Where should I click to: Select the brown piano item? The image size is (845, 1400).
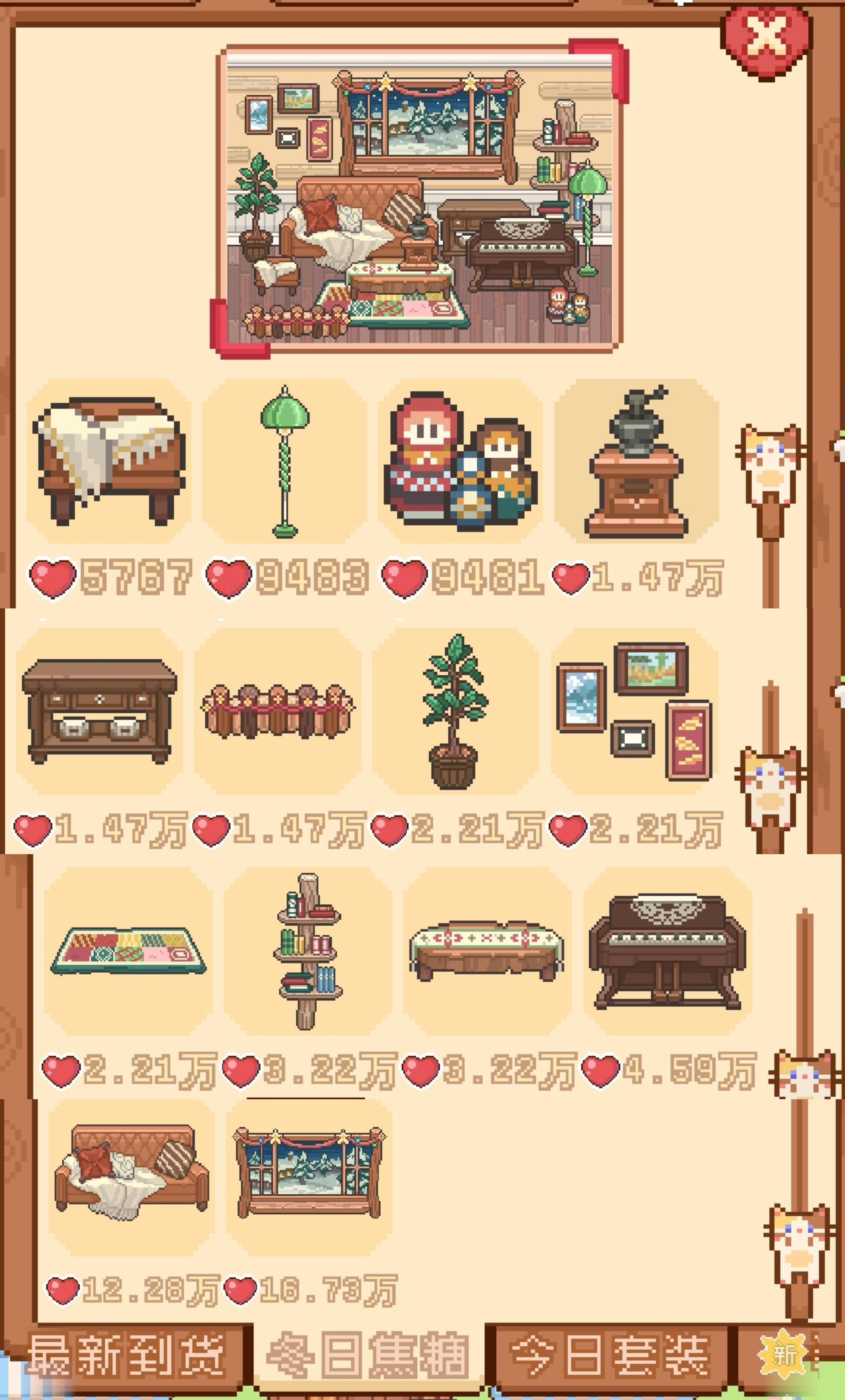(x=668, y=951)
